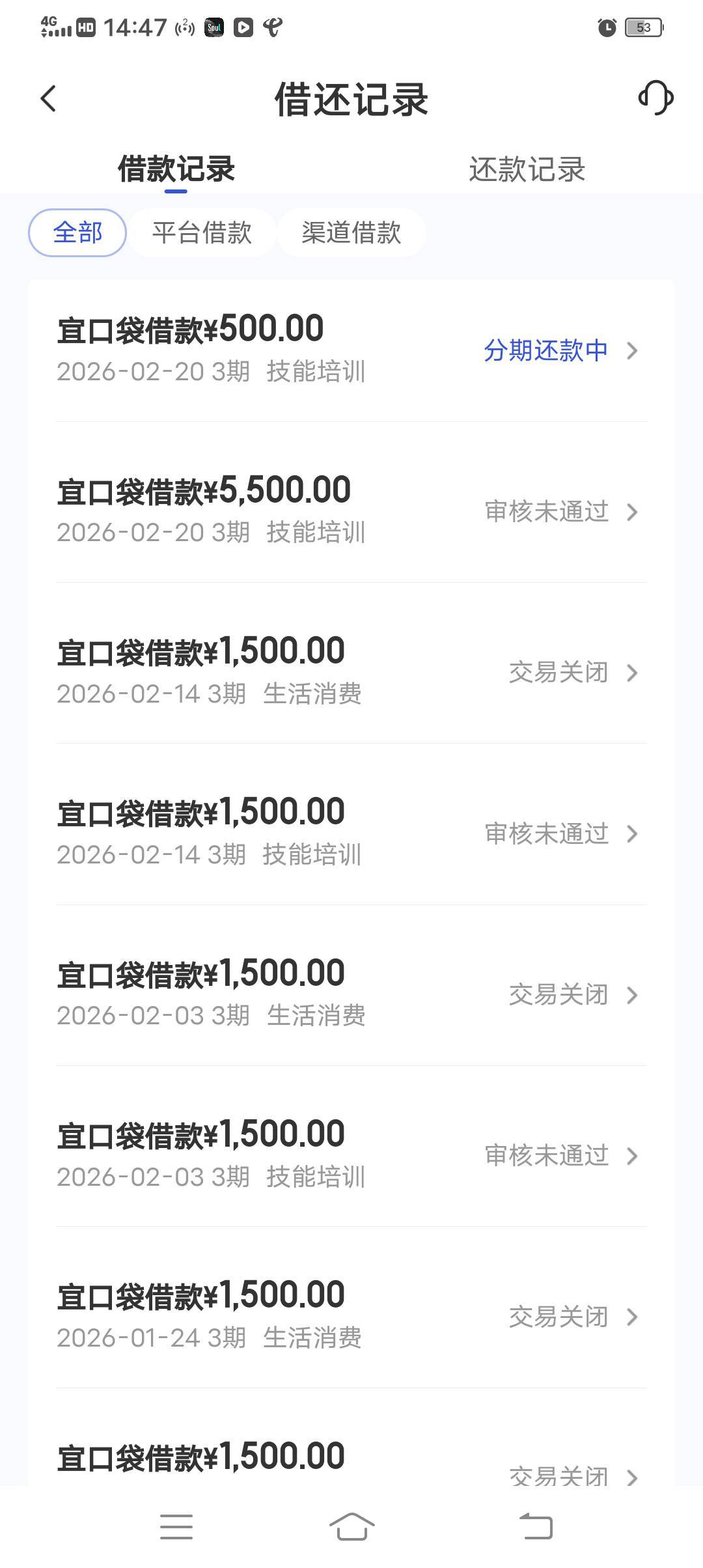Viewport: 703px width, 1568px height.
Task: Tap the system home button
Action: (x=351, y=1526)
